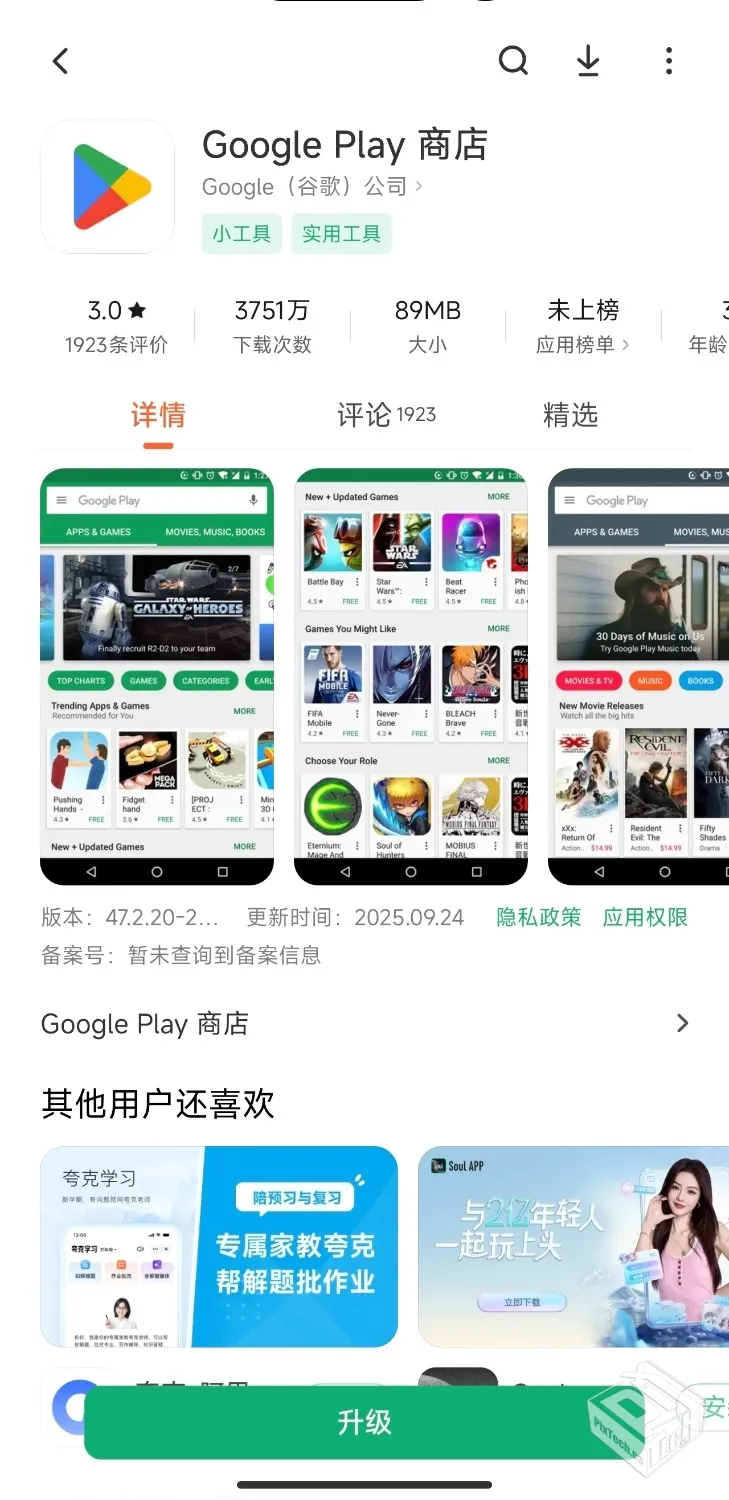This screenshot has height=1500, width=729.
Task: View first screenshot with Galaxy of Heroes
Action: (x=157, y=677)
